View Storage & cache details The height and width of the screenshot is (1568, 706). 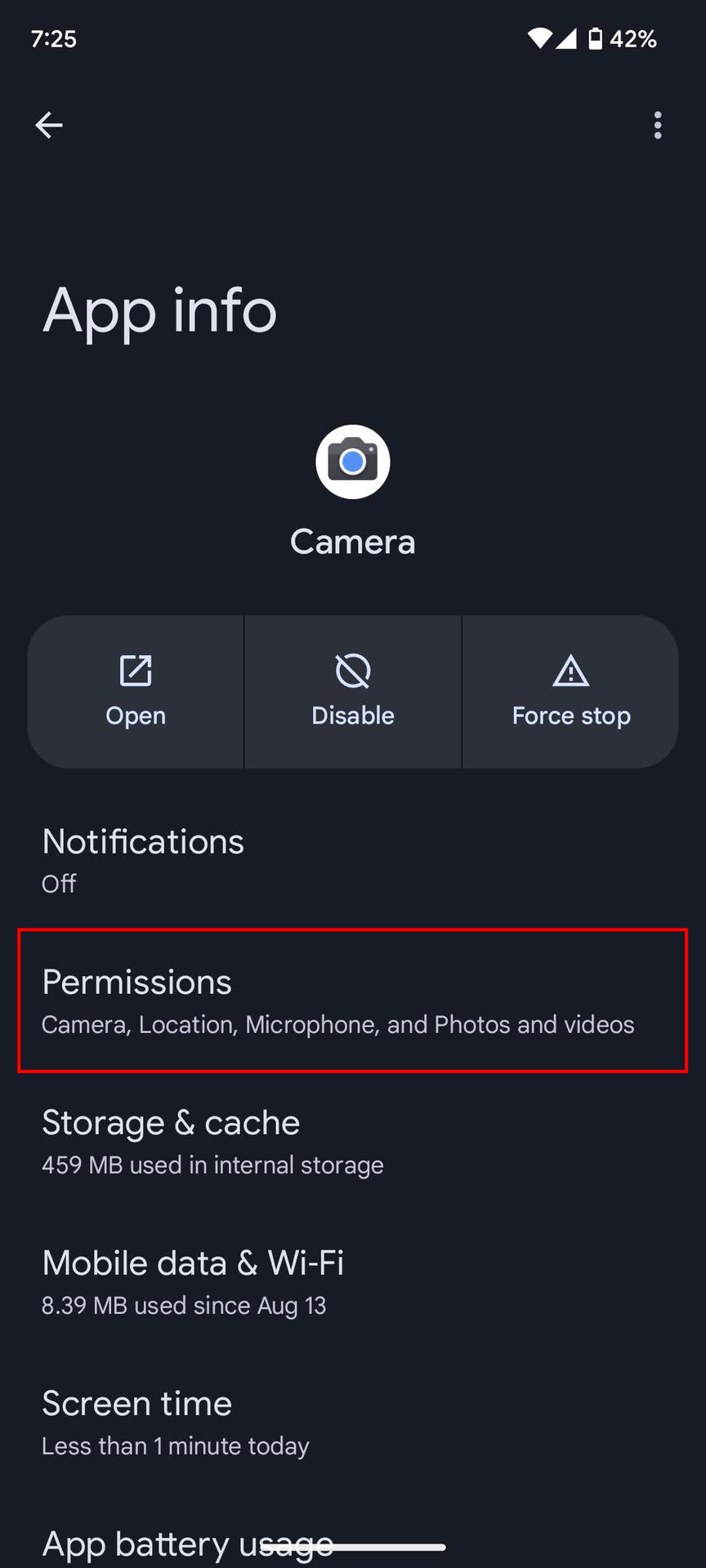(351, 1141)
